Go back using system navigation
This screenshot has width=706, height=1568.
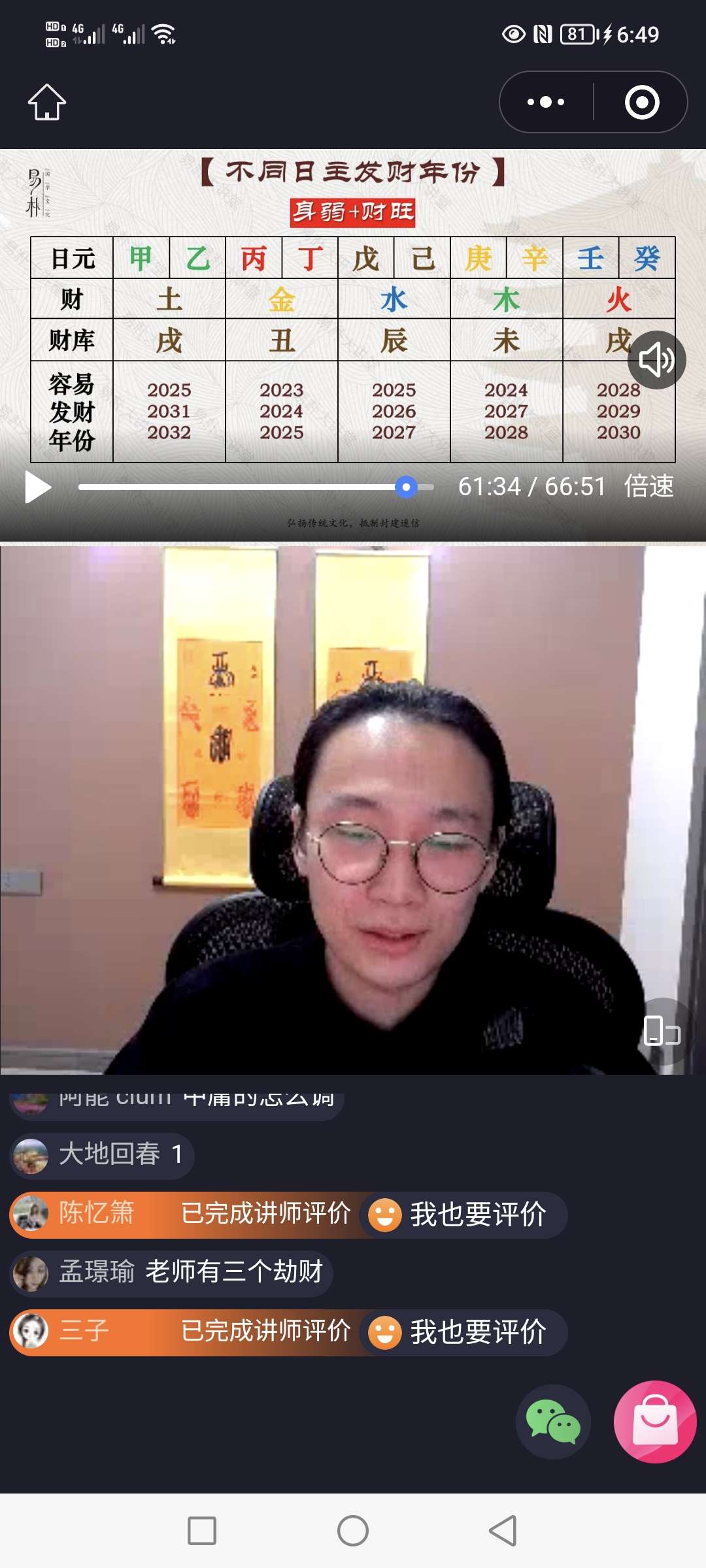[x=503, y=1531]
